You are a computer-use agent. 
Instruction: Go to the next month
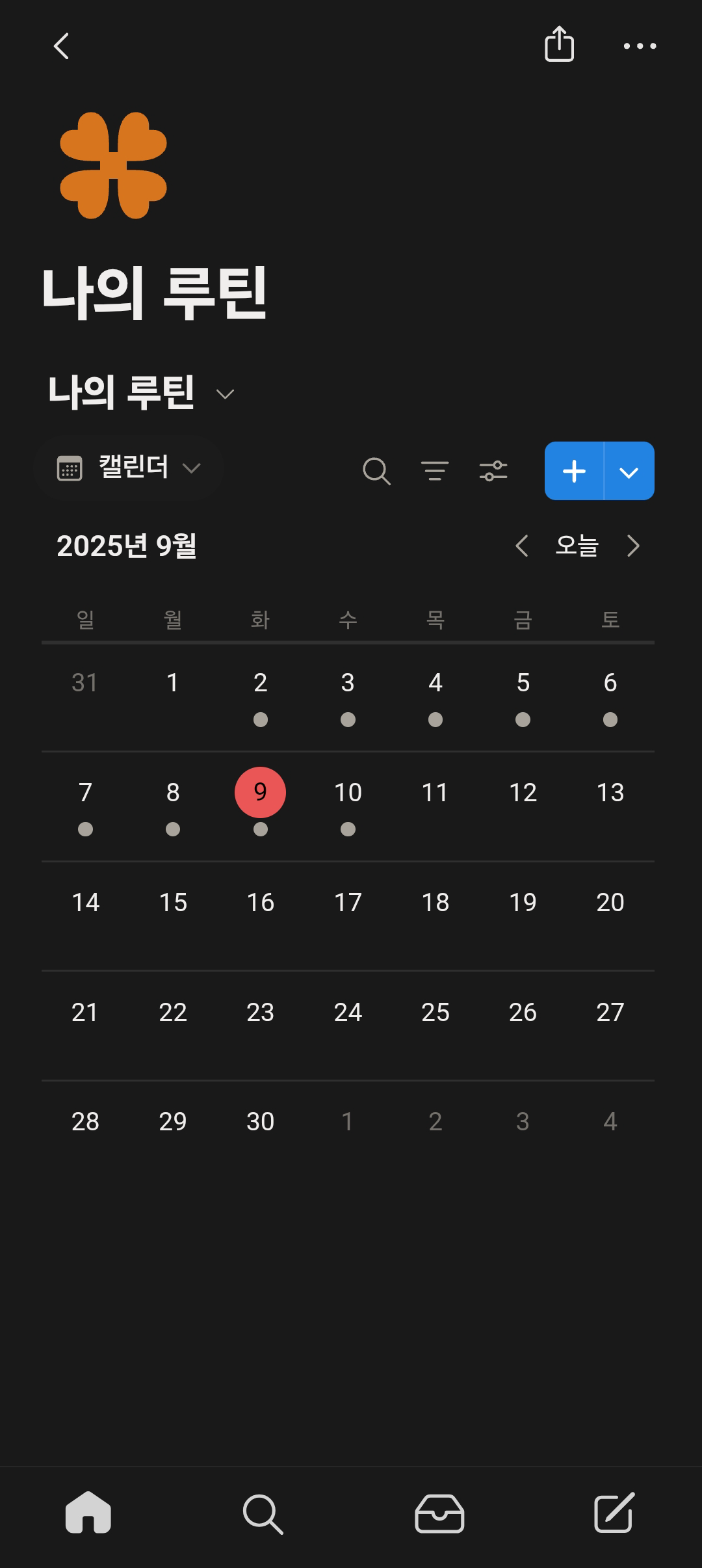pyautogui.click(x=633, y=546)
